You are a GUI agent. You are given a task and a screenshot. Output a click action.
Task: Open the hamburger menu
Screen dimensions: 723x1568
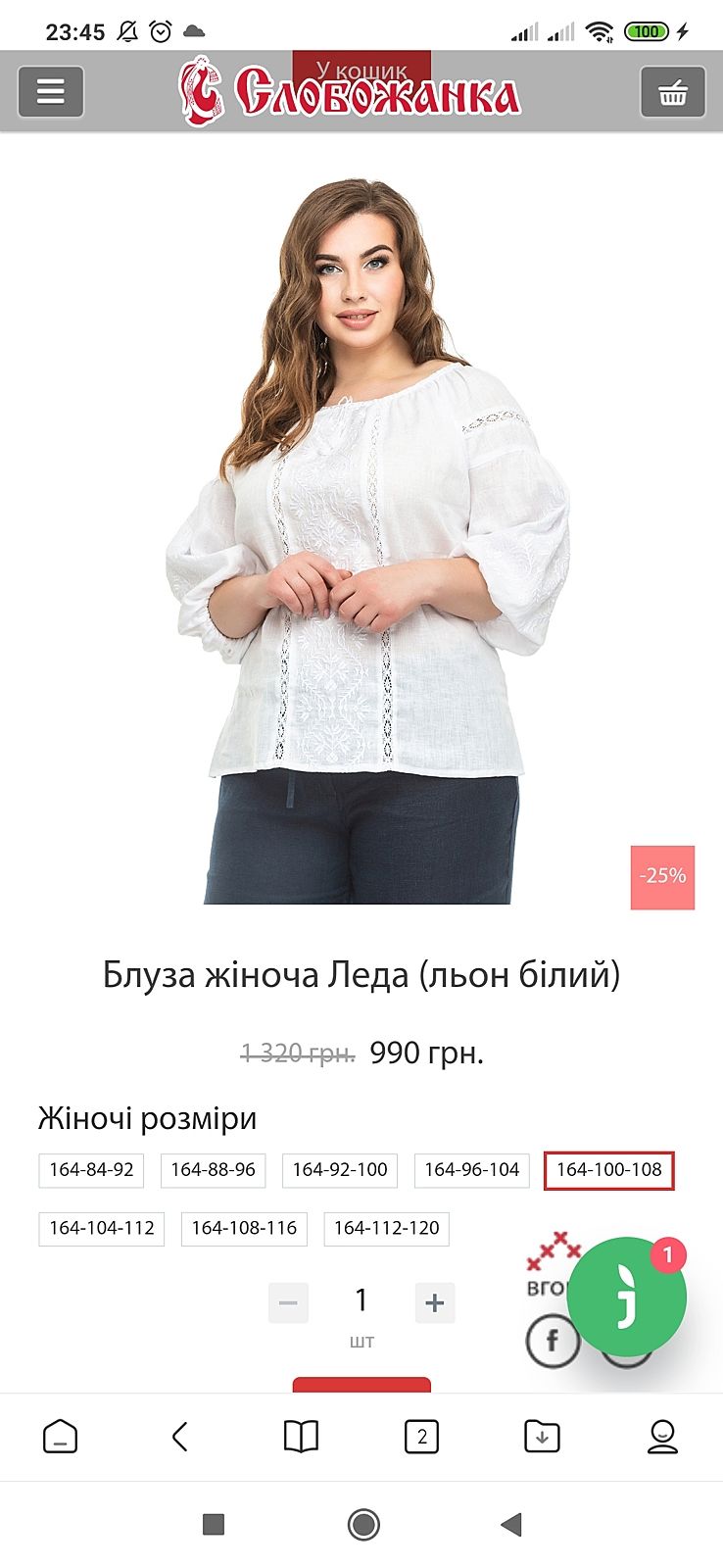(x=51, y=92)
